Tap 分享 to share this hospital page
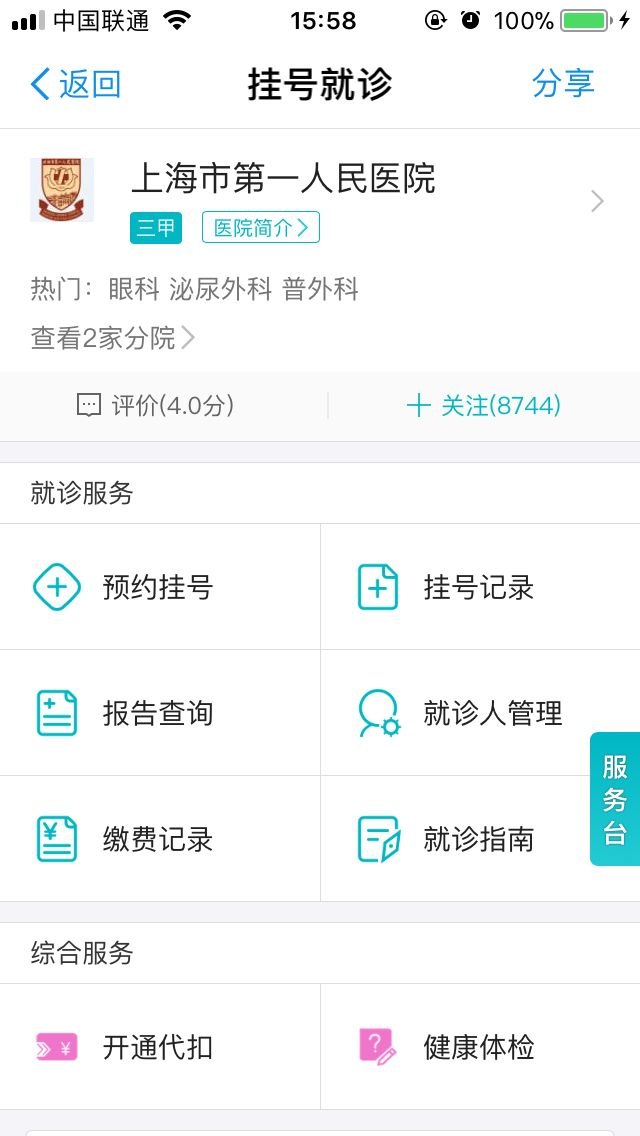Image resolution: width=640 pixels, height=1136 pixels. 563,84
